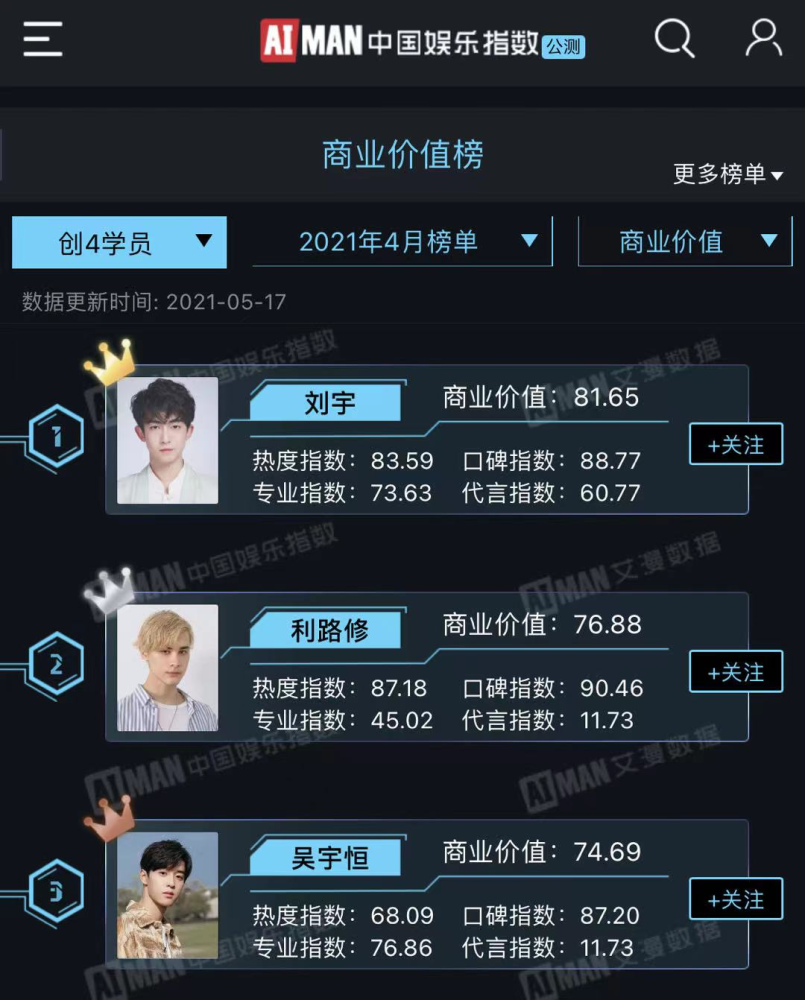The image size is (805, 1000).
Task: Follow 利路修 with the +关注 button
Action: coord(735,672)
